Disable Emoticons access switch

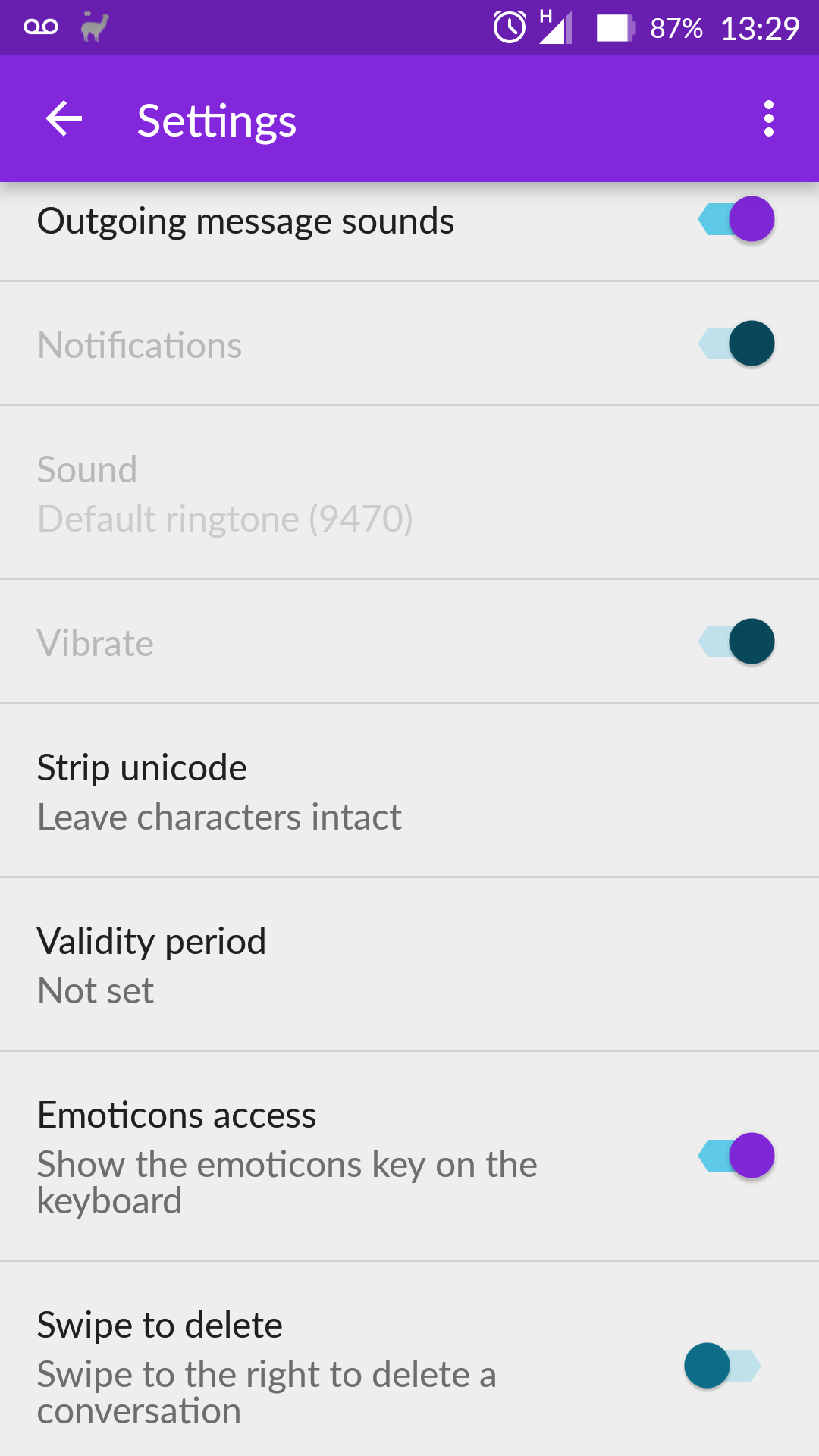coord(736,1156)
